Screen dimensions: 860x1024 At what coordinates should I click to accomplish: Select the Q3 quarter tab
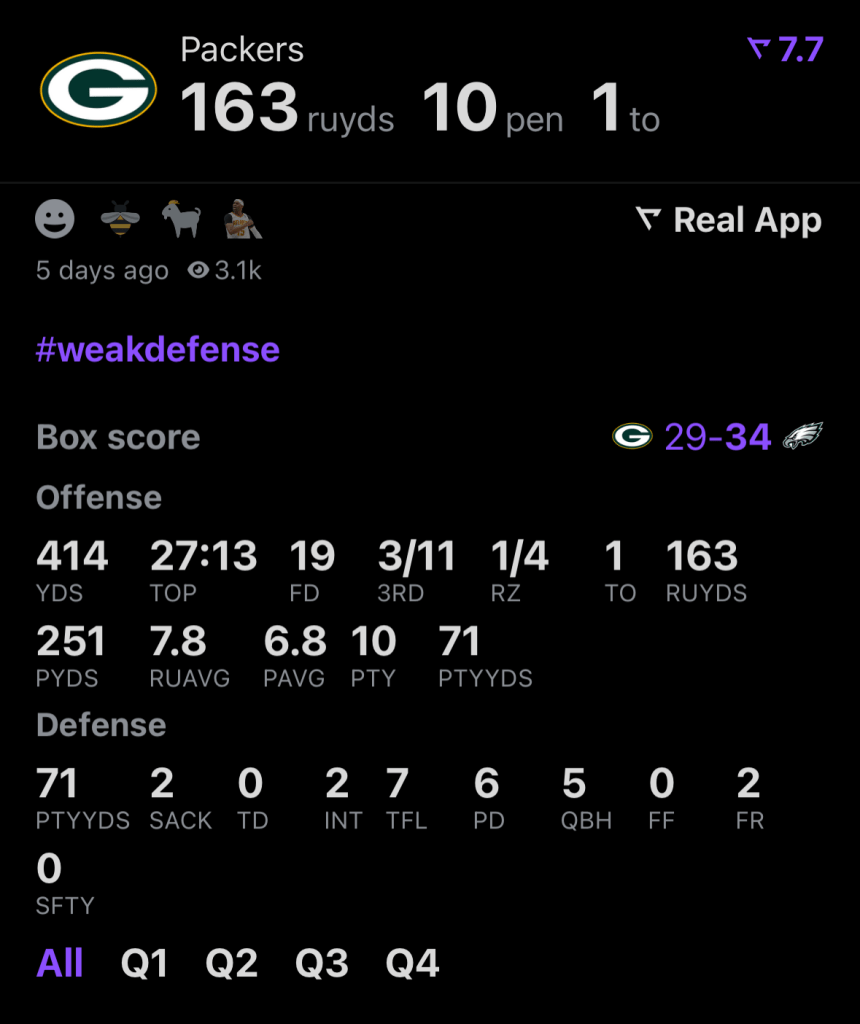point(321,964)
